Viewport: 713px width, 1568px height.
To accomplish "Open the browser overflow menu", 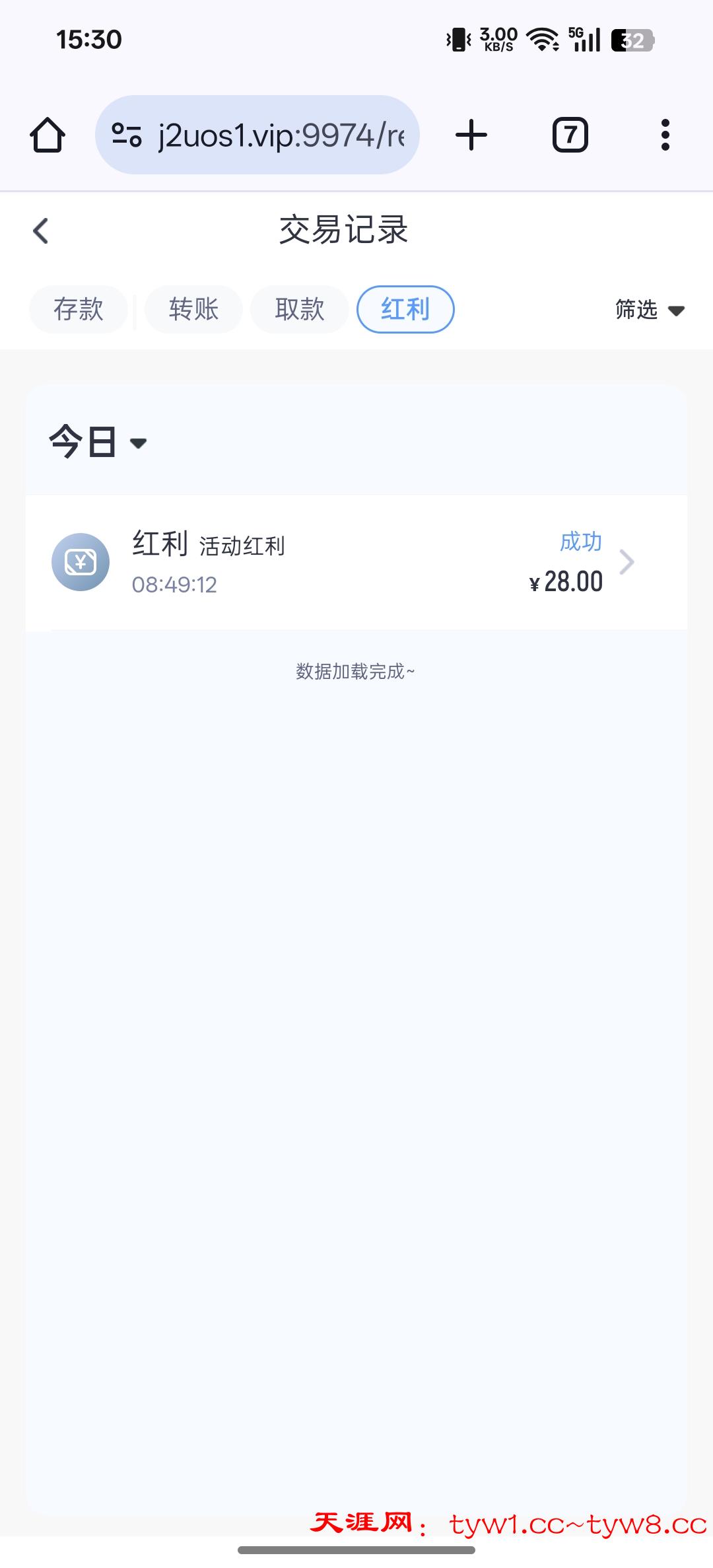I will (x=665, y=135).
